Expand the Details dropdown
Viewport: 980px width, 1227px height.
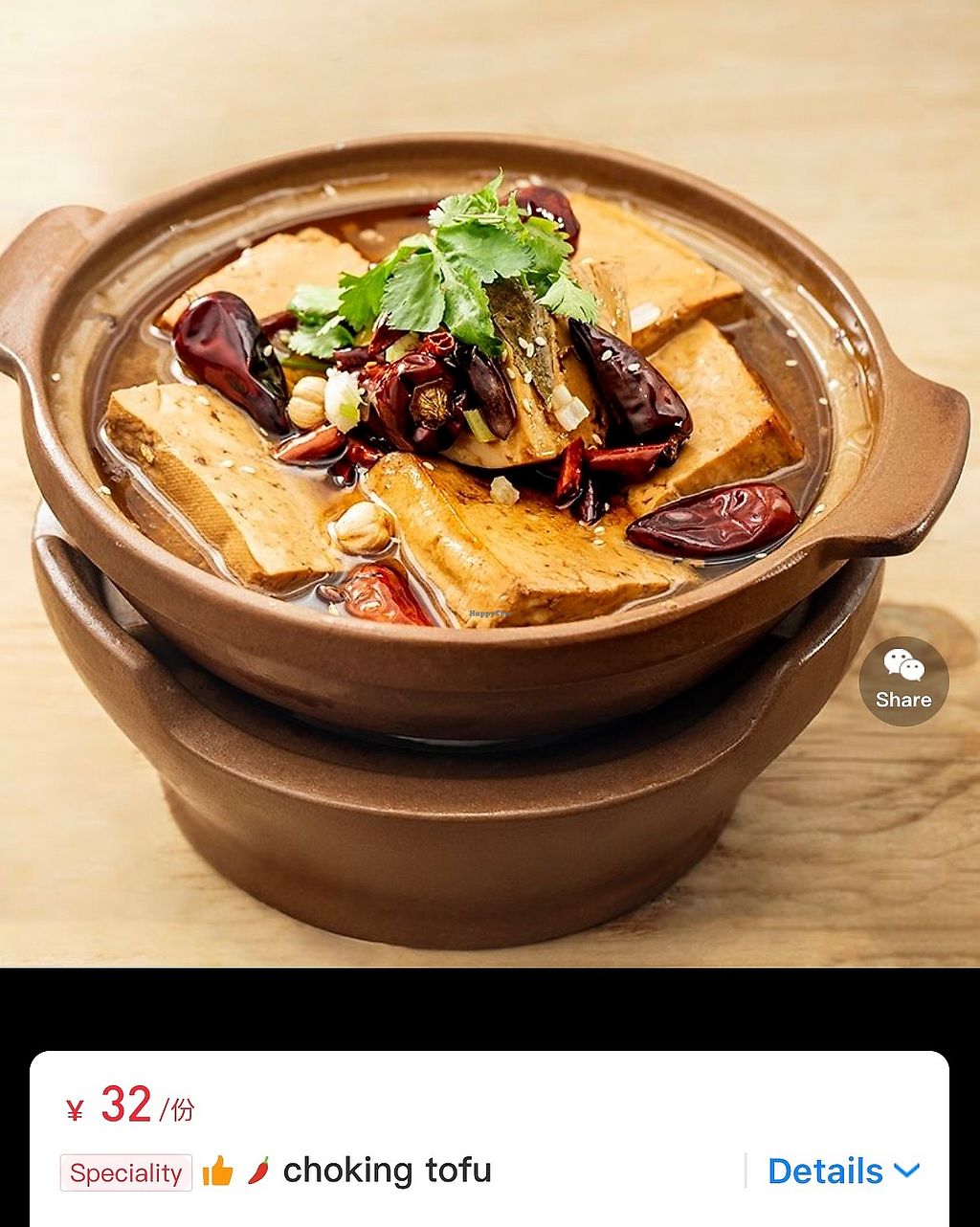tap(843, 1171)
